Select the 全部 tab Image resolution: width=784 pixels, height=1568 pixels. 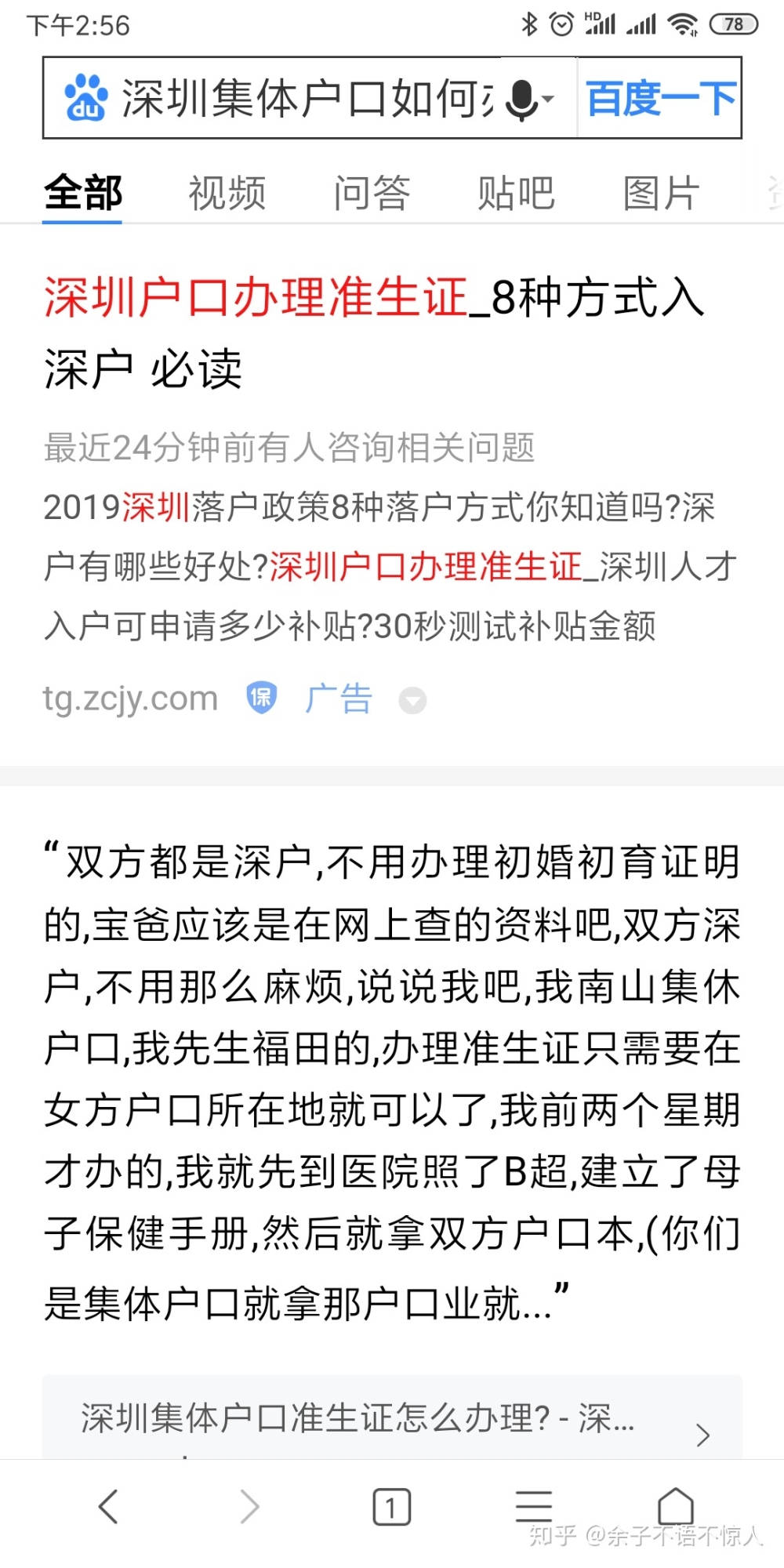point(83,193)
